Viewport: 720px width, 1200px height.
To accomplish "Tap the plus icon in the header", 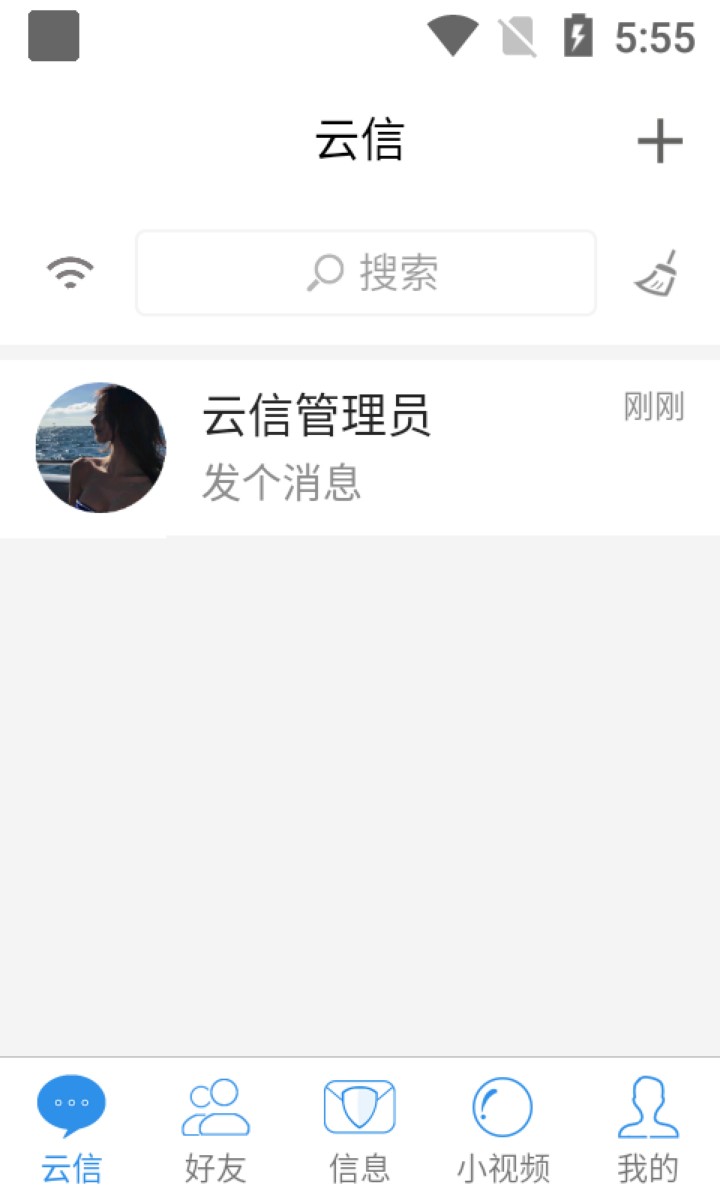I will coord(660,141).
